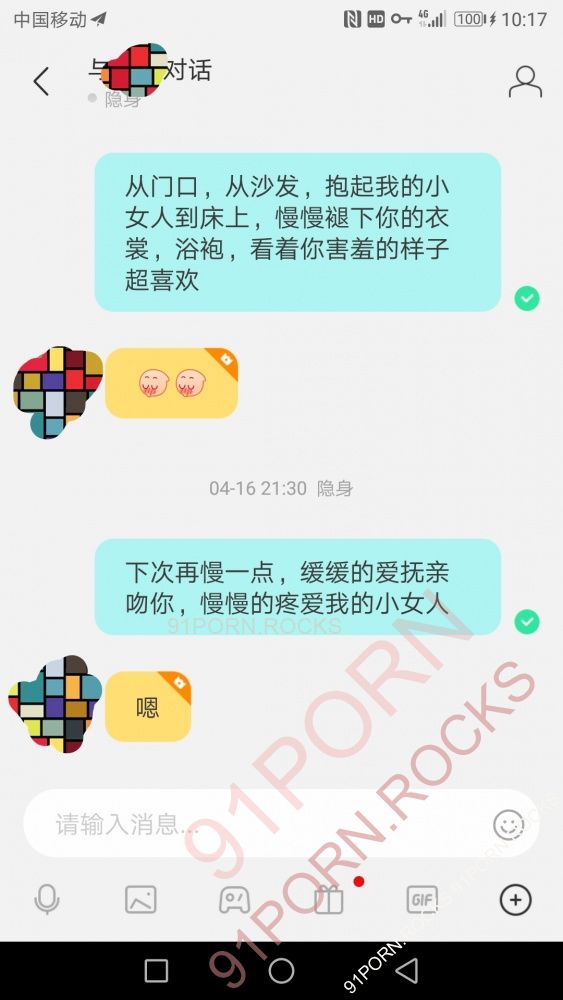Viewport: 563px width, 1000px height.
Task: Open the emoji picker
Action: 509,825
